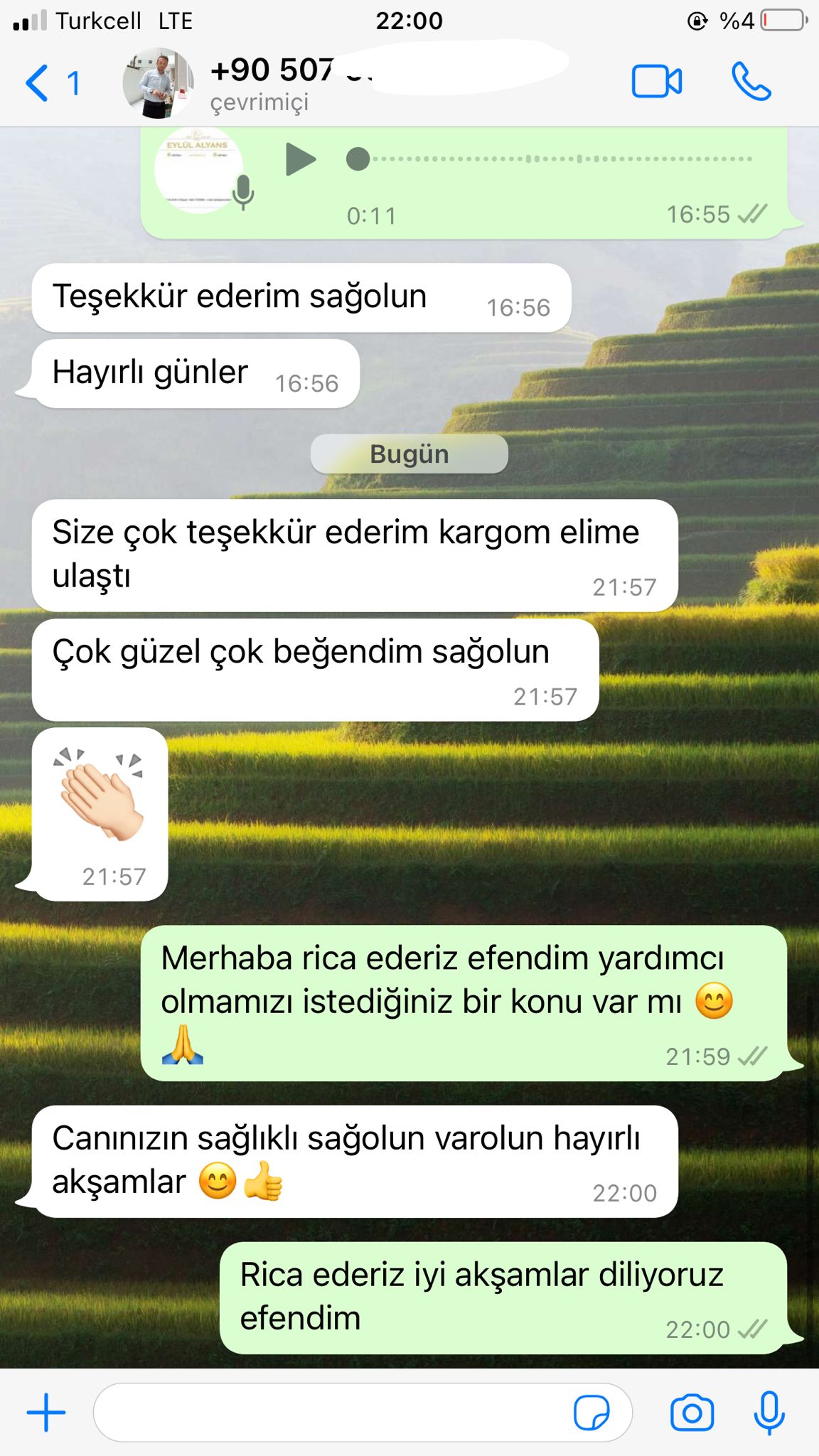Focus the message text field

point(327,1412)
